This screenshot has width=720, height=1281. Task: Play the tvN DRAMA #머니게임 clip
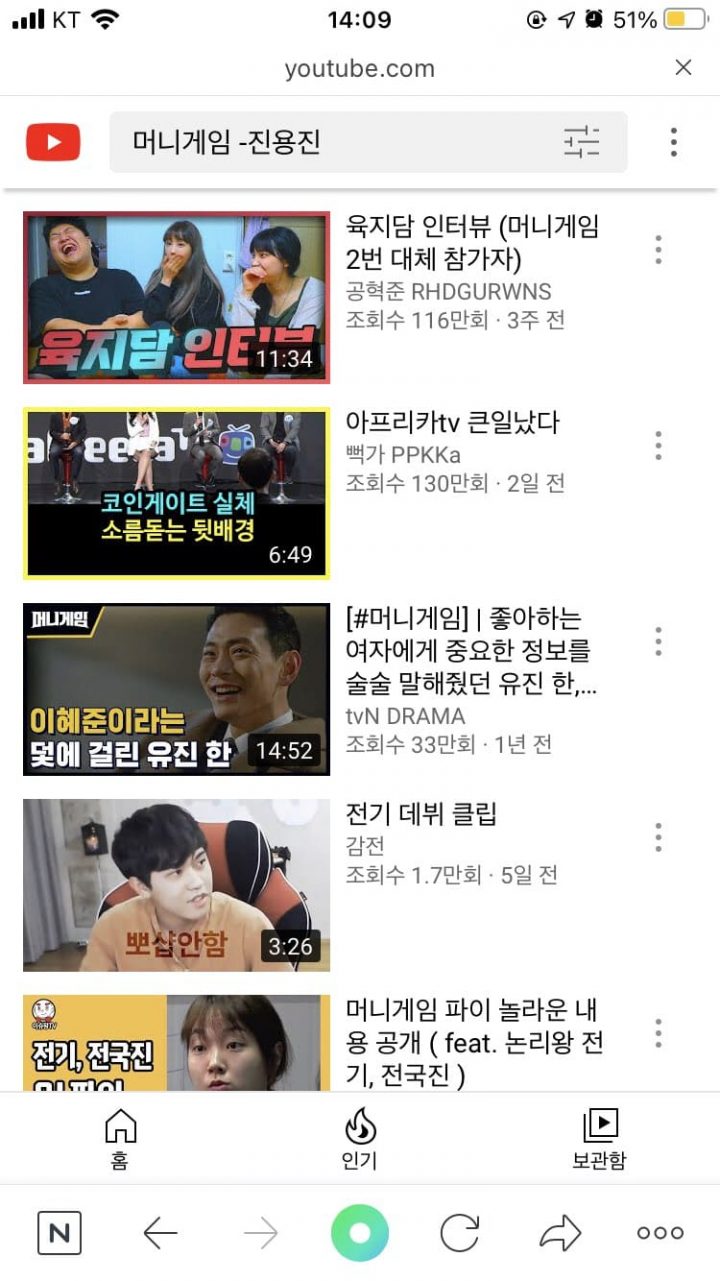[176, 689]
